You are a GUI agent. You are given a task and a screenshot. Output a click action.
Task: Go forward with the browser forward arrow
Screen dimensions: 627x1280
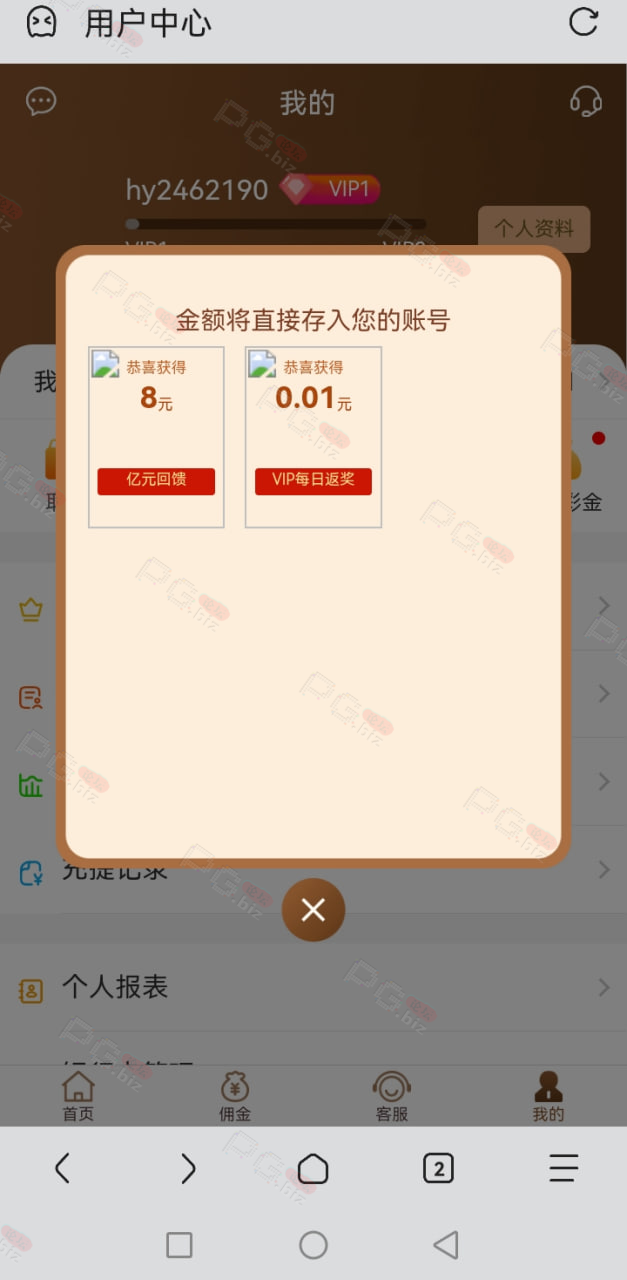(x=188, y=1168)
